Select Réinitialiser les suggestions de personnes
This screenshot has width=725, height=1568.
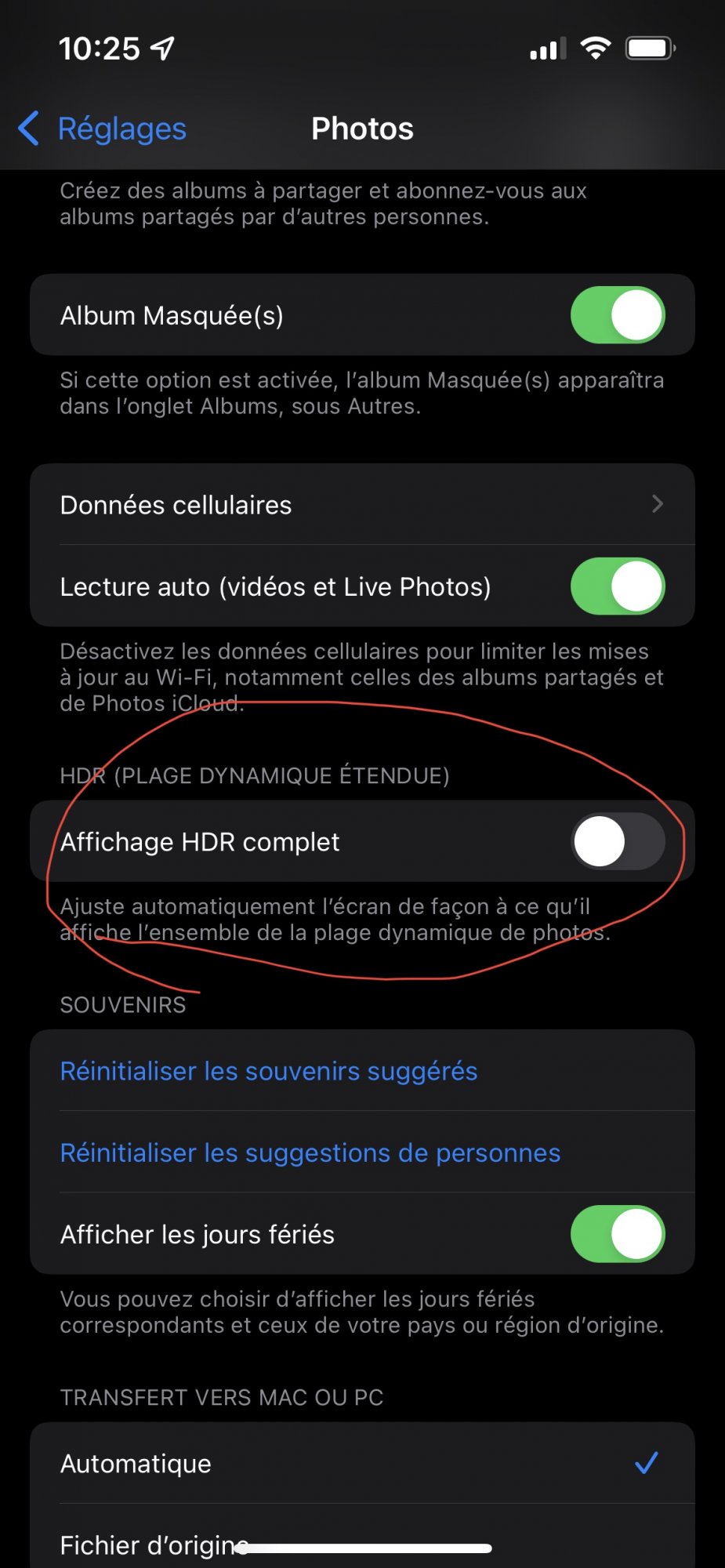[310, 1152]
